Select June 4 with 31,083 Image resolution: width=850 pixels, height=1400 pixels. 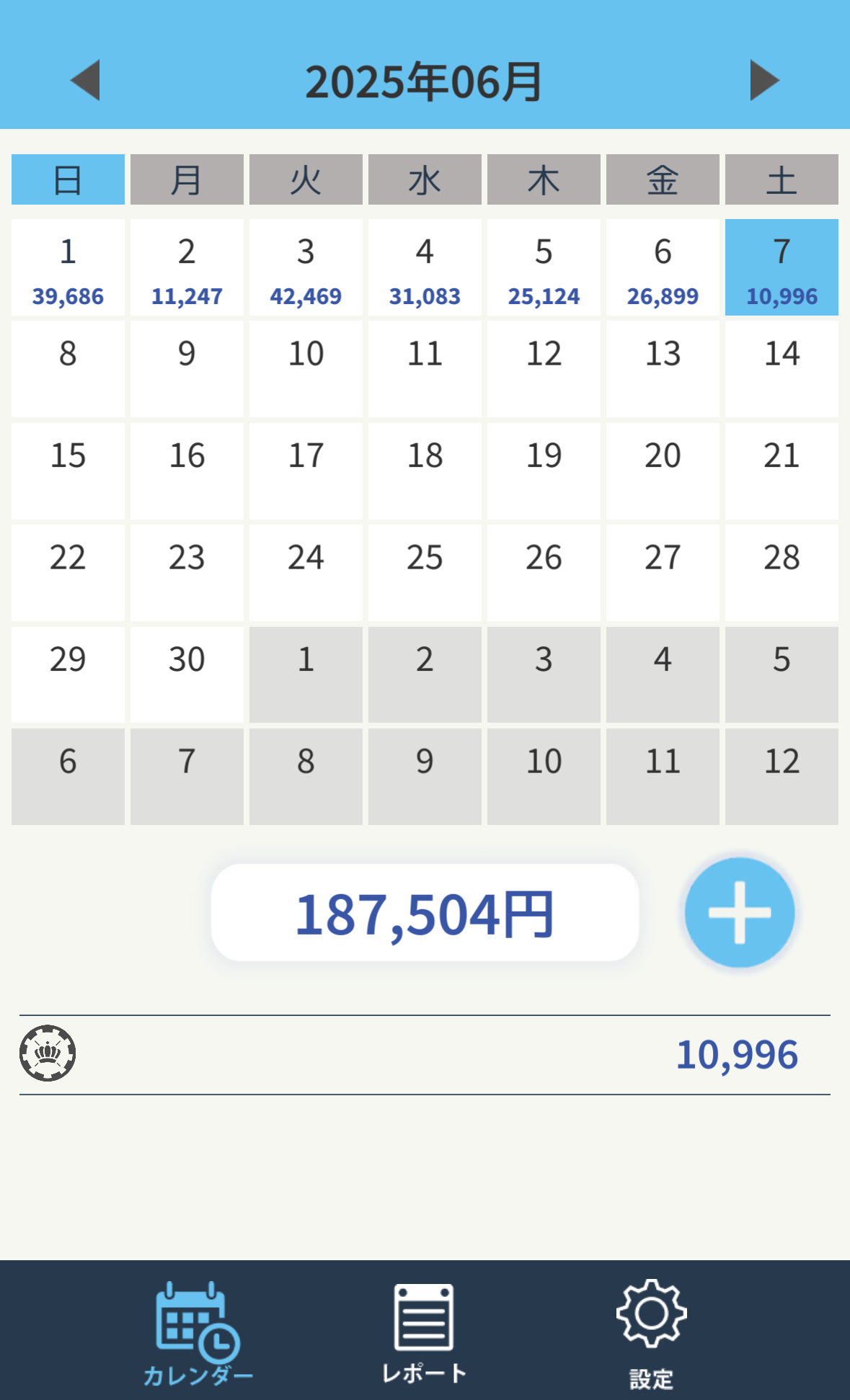pyautogui.click(x=425, y=267)
